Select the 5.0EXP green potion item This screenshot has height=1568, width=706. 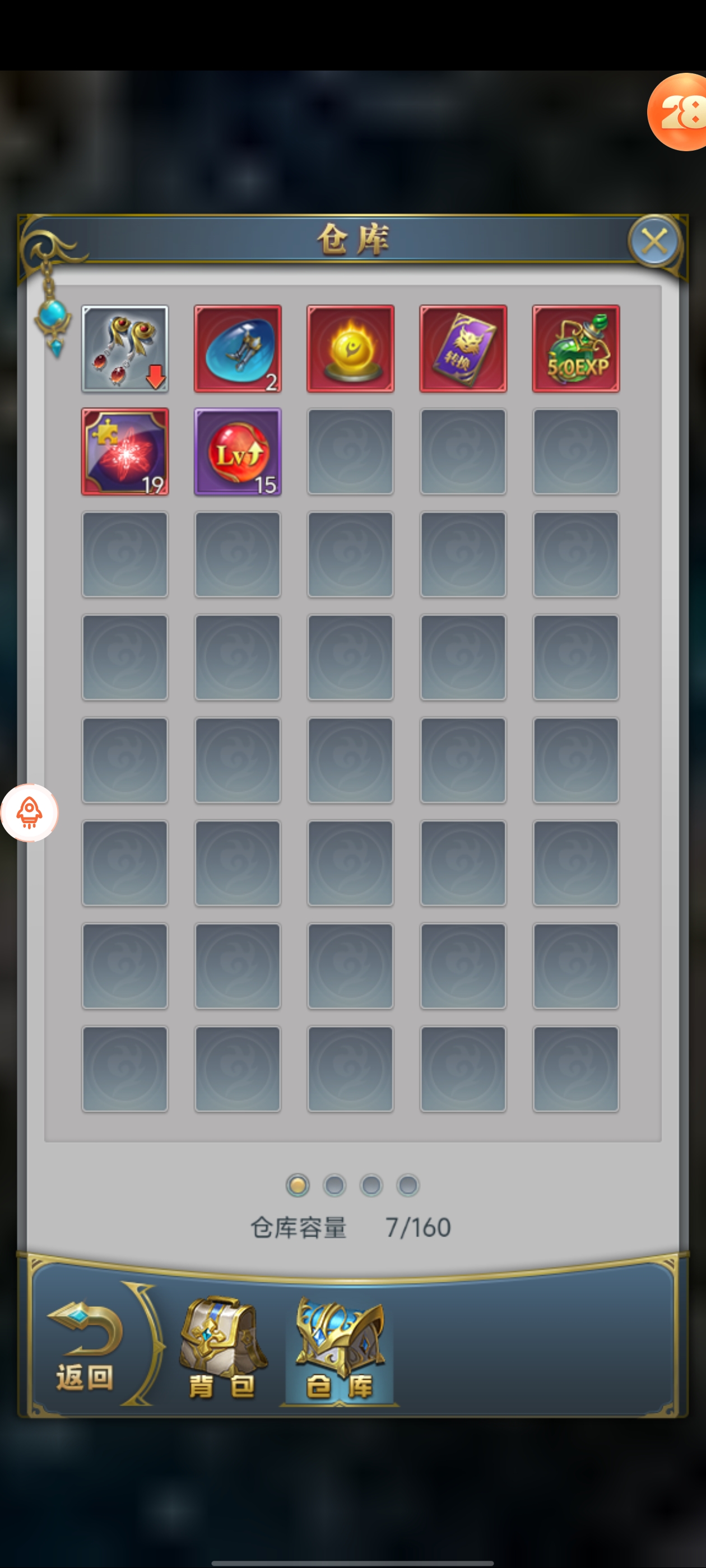[575, 349]
